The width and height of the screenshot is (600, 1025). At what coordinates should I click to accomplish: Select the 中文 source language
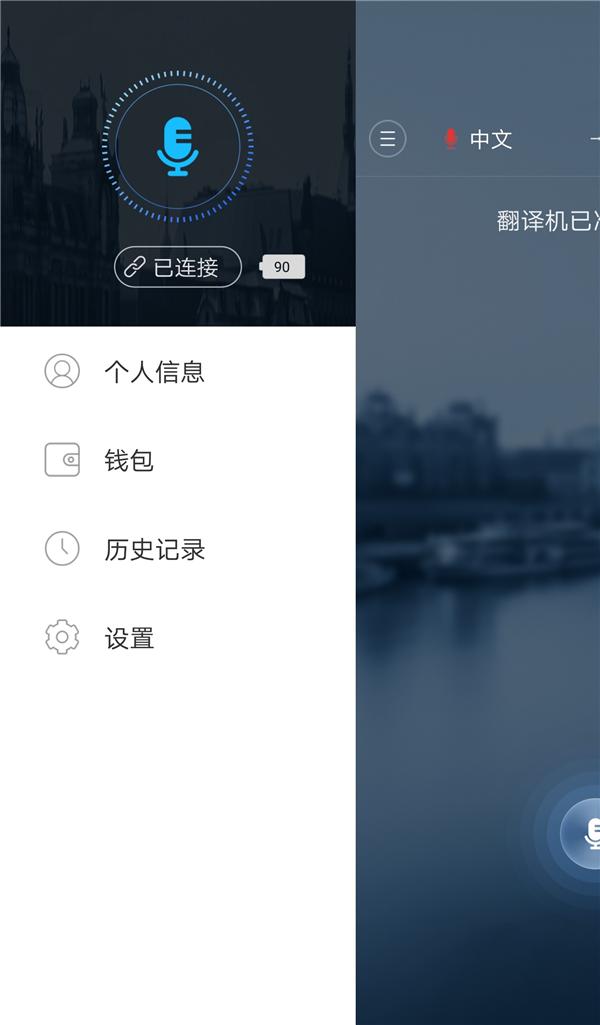pos(479,140)
